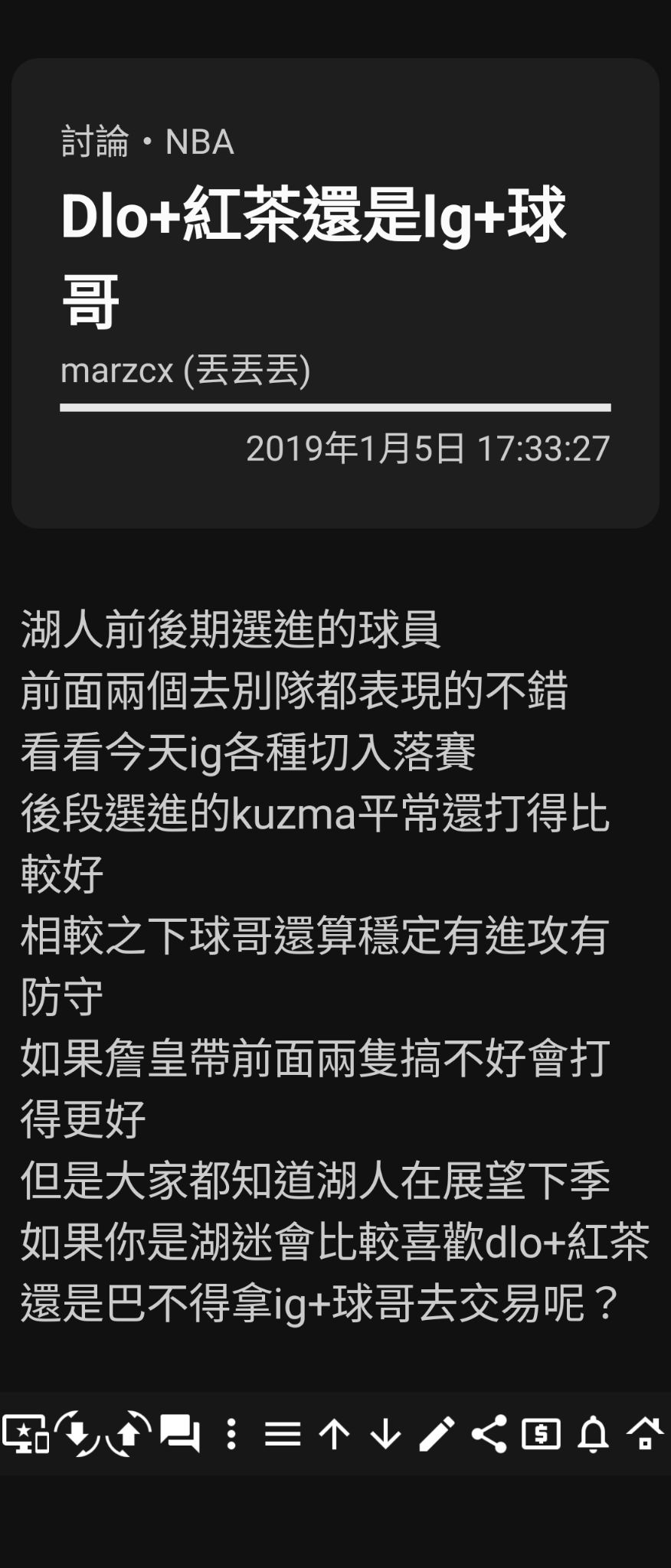Tap the home icon in toolbar
671x1568 pixels.
[x=645, y=1434]
